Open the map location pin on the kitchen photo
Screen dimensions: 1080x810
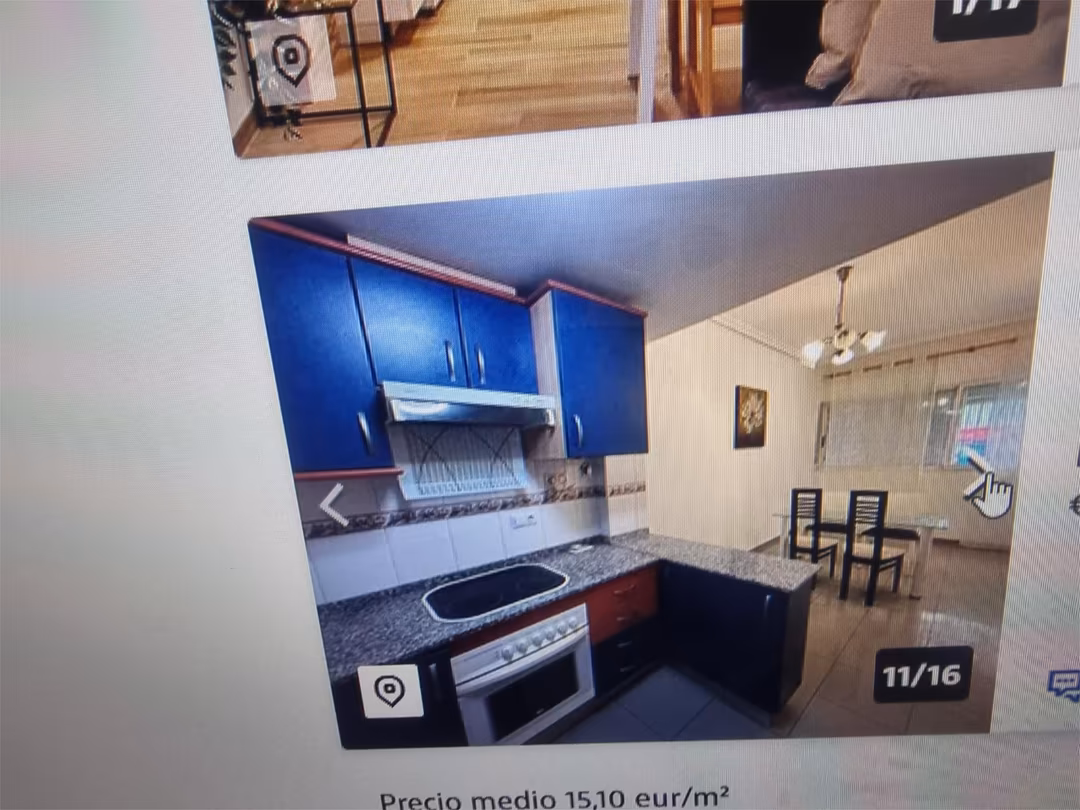[x=390, y=691]
